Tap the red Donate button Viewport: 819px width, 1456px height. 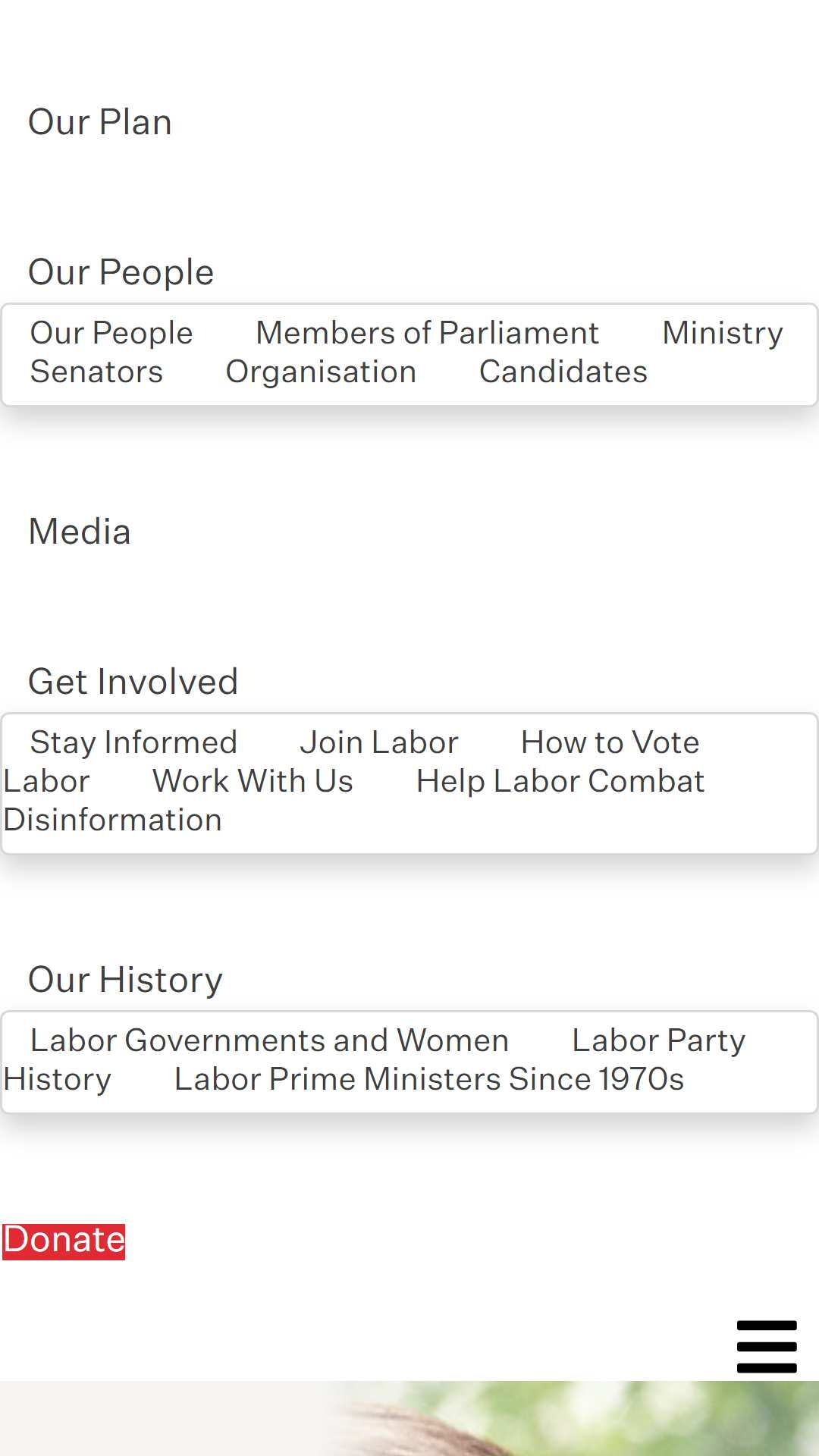tap(64, 1241)
